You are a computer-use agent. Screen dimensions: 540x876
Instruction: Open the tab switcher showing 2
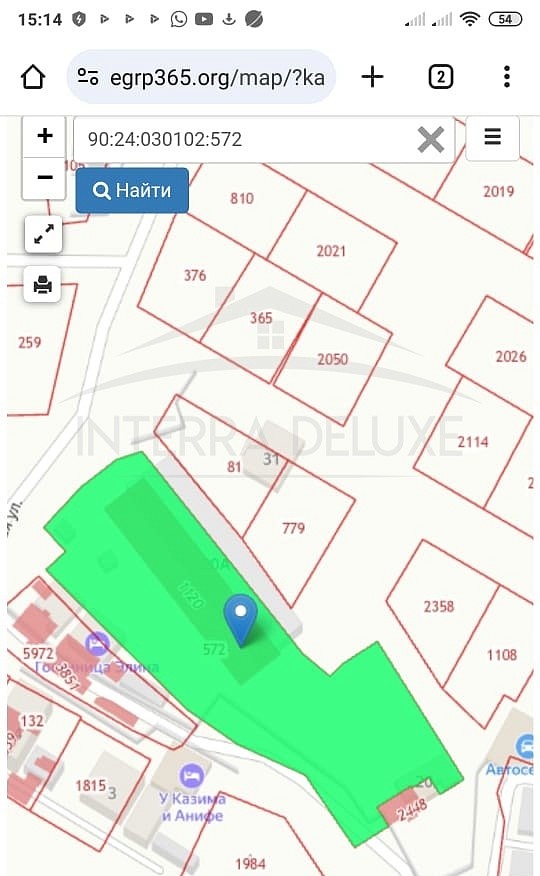441,77
